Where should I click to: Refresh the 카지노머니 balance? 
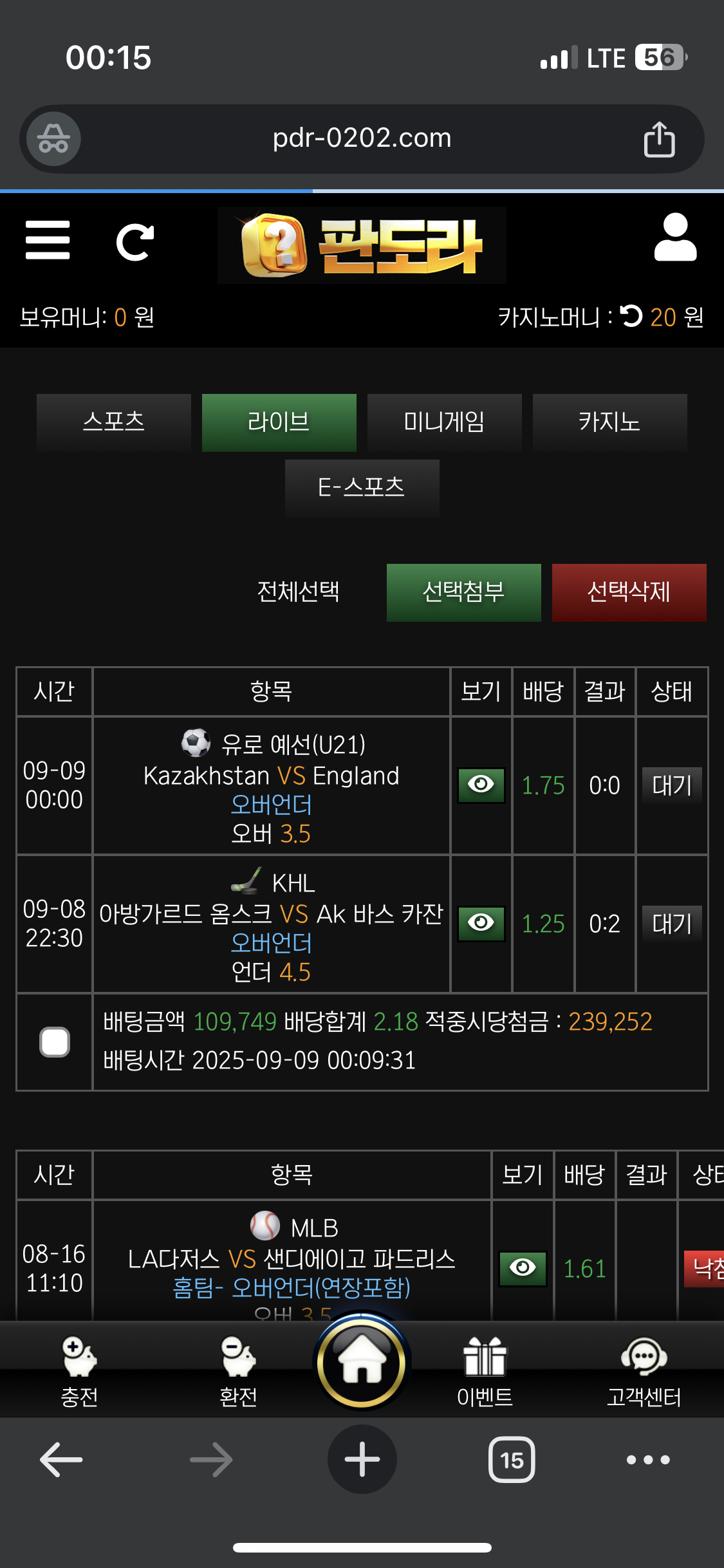pos(631,315)
